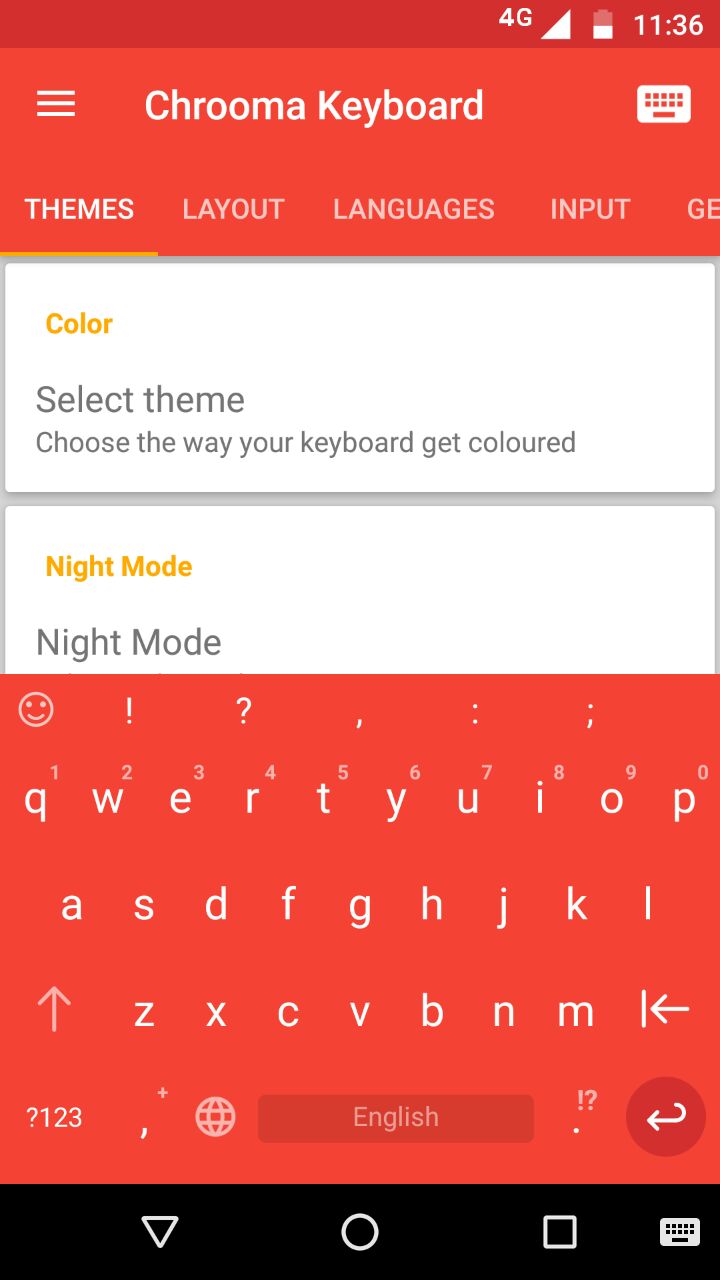Viewport: 720px width, 1280px height.
Task: Open Select theme setting
Action: click(x=360, y=420)
